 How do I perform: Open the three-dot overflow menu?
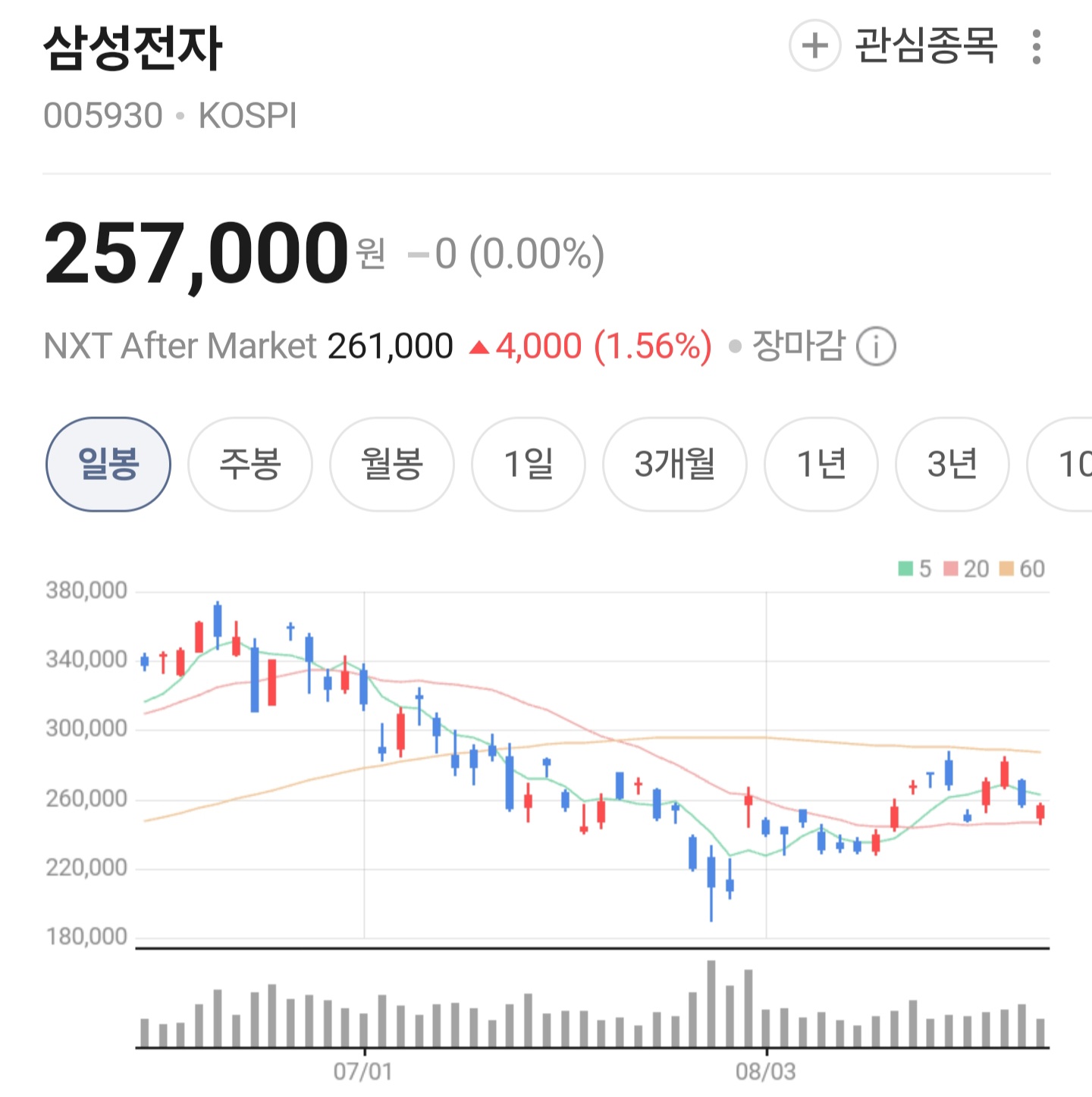(x=1037, y=47)
